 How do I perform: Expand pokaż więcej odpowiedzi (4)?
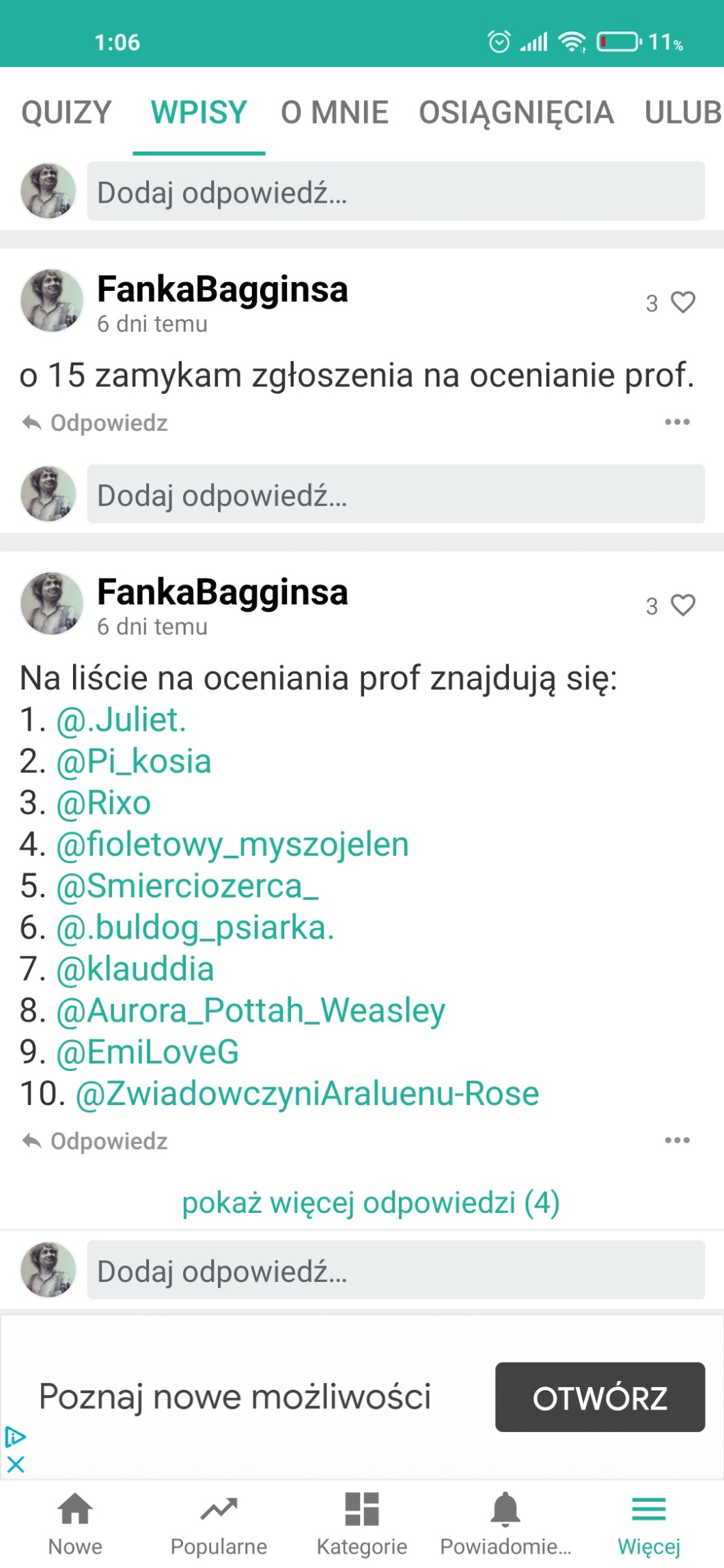(x=370, y=1203)
